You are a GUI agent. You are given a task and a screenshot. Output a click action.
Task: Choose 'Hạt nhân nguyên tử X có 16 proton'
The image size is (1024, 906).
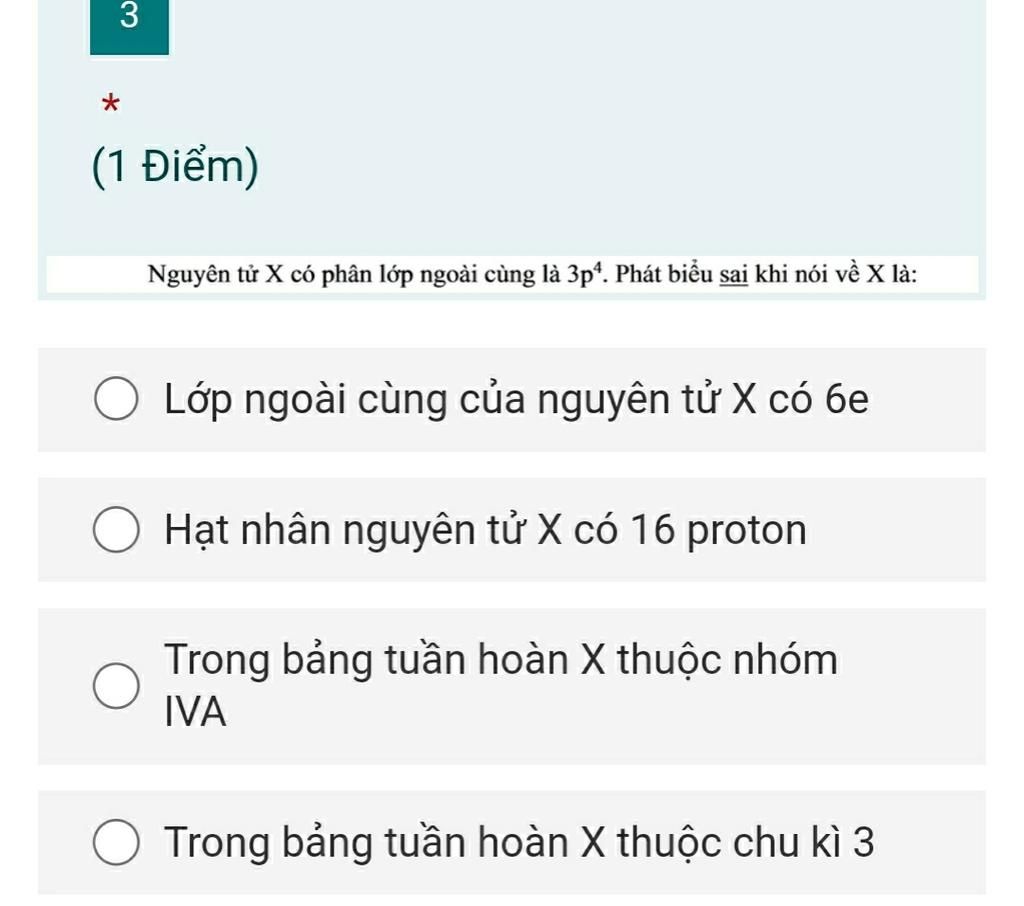click(x=116, y=531)
